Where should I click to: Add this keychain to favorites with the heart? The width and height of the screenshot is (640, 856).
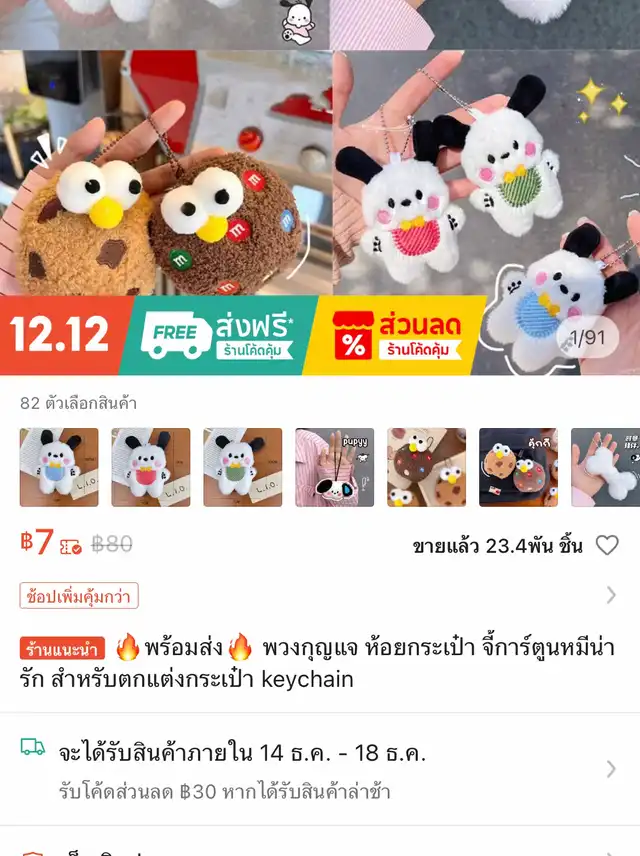pyautogui.click(x=607, y=545)
